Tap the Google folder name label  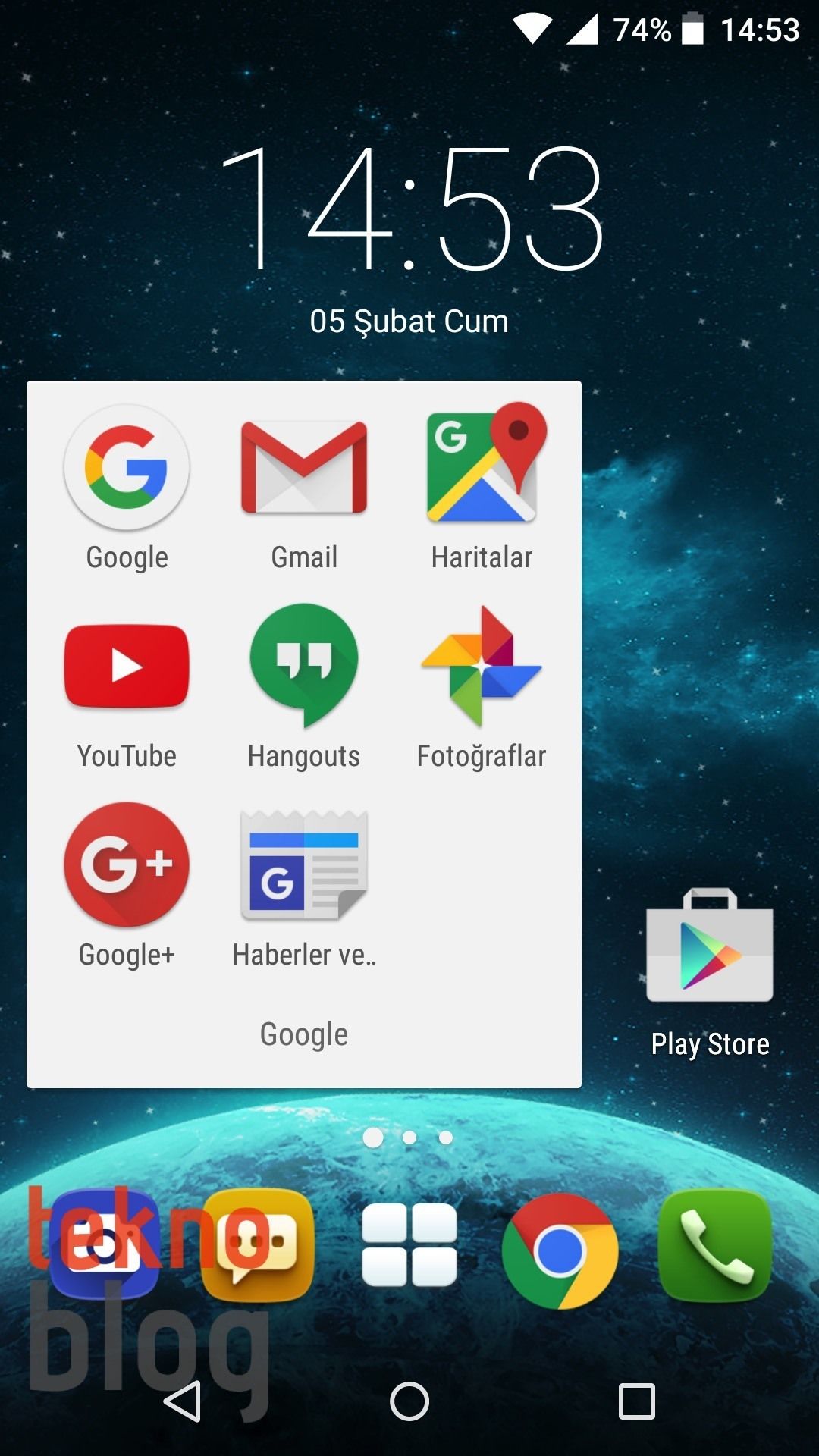[303, 1033]
